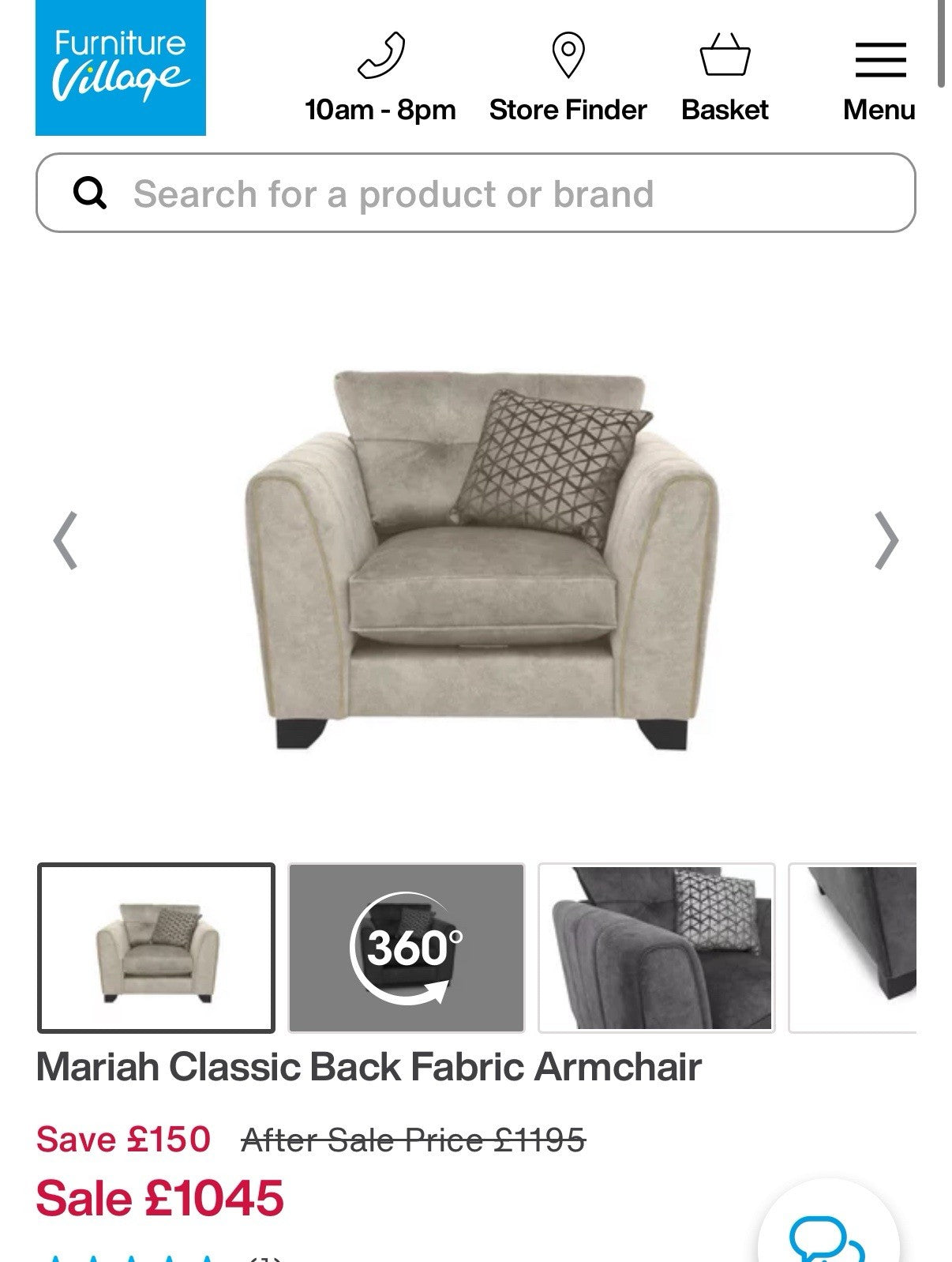
Task: Call the store via the phone icon
Action: tap(380, 57)
